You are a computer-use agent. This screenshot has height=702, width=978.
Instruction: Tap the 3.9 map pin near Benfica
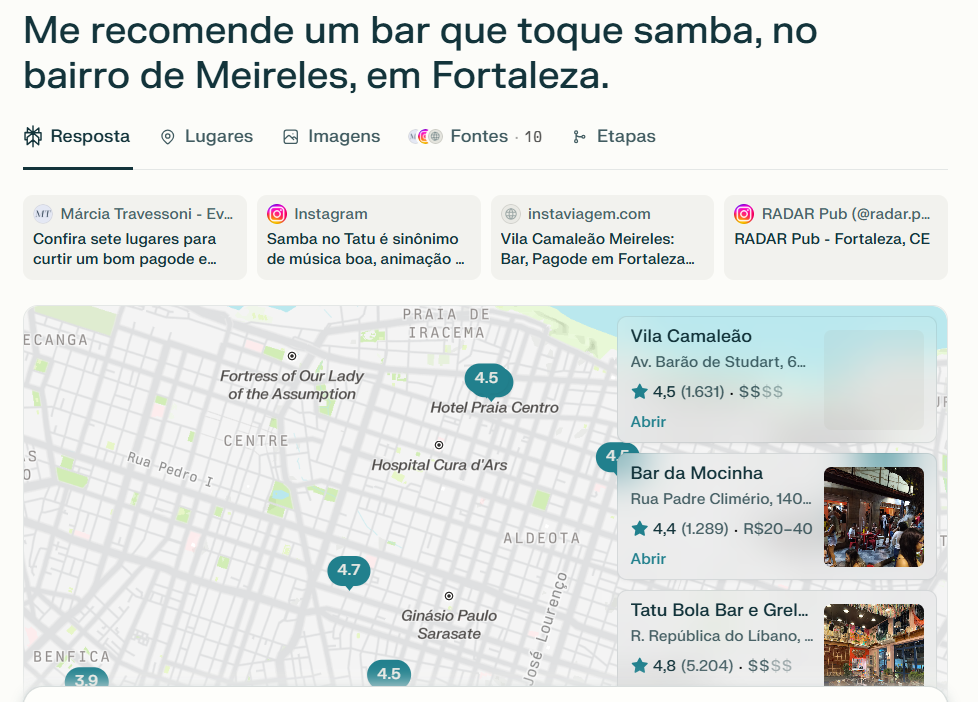pyautogui.click(x=87, y=680)
